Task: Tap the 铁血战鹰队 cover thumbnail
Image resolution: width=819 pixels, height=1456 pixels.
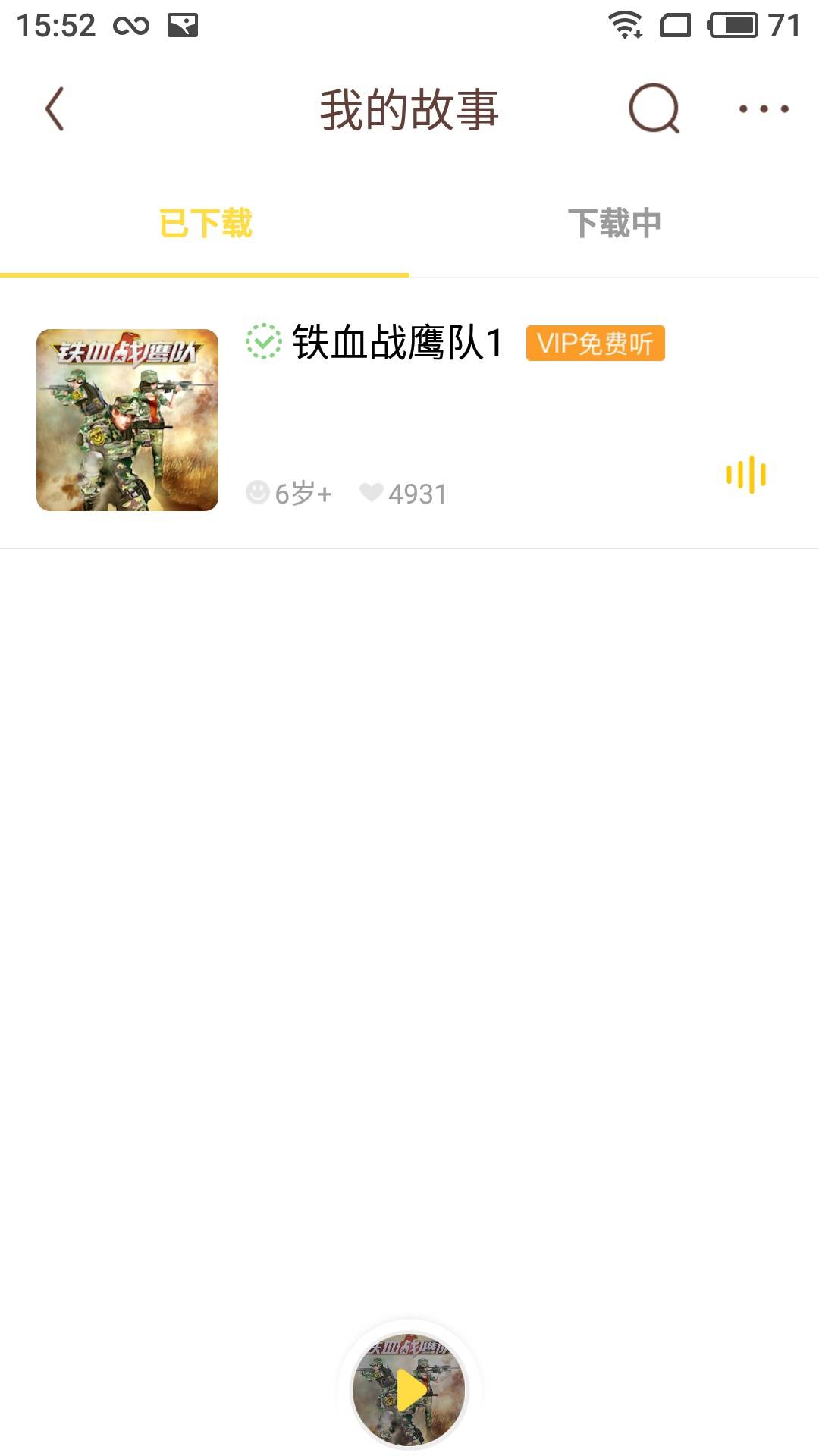Action: point(127,420)
